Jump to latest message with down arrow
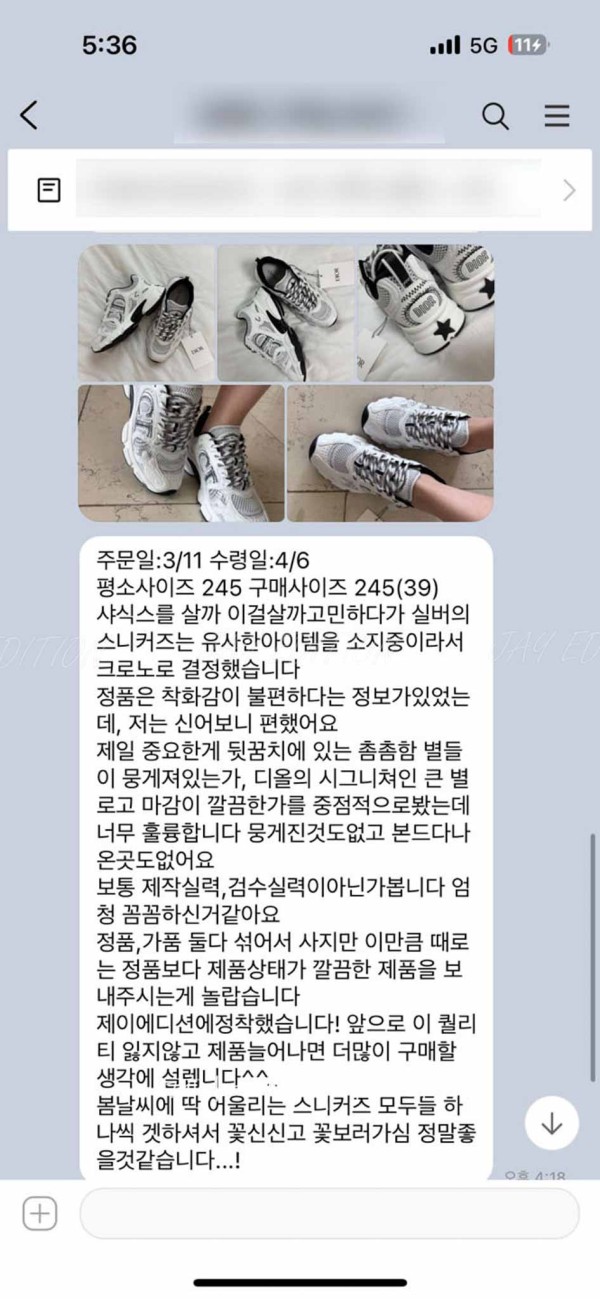600x1299 pixels. tap(552, 1122)
